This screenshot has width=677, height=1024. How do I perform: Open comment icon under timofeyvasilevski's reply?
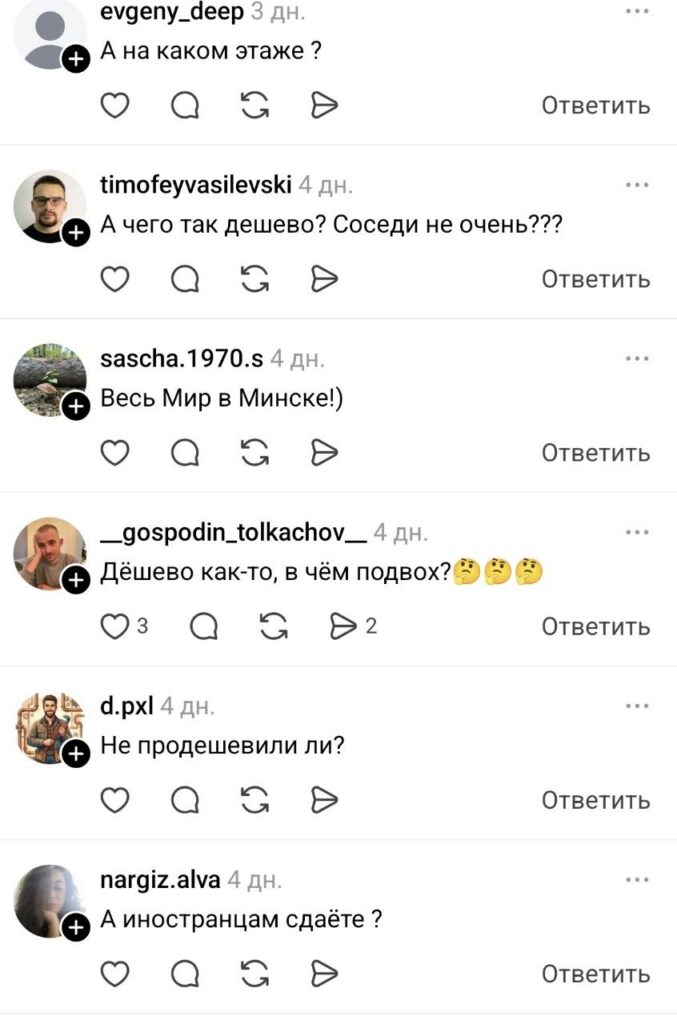[185, 279]
